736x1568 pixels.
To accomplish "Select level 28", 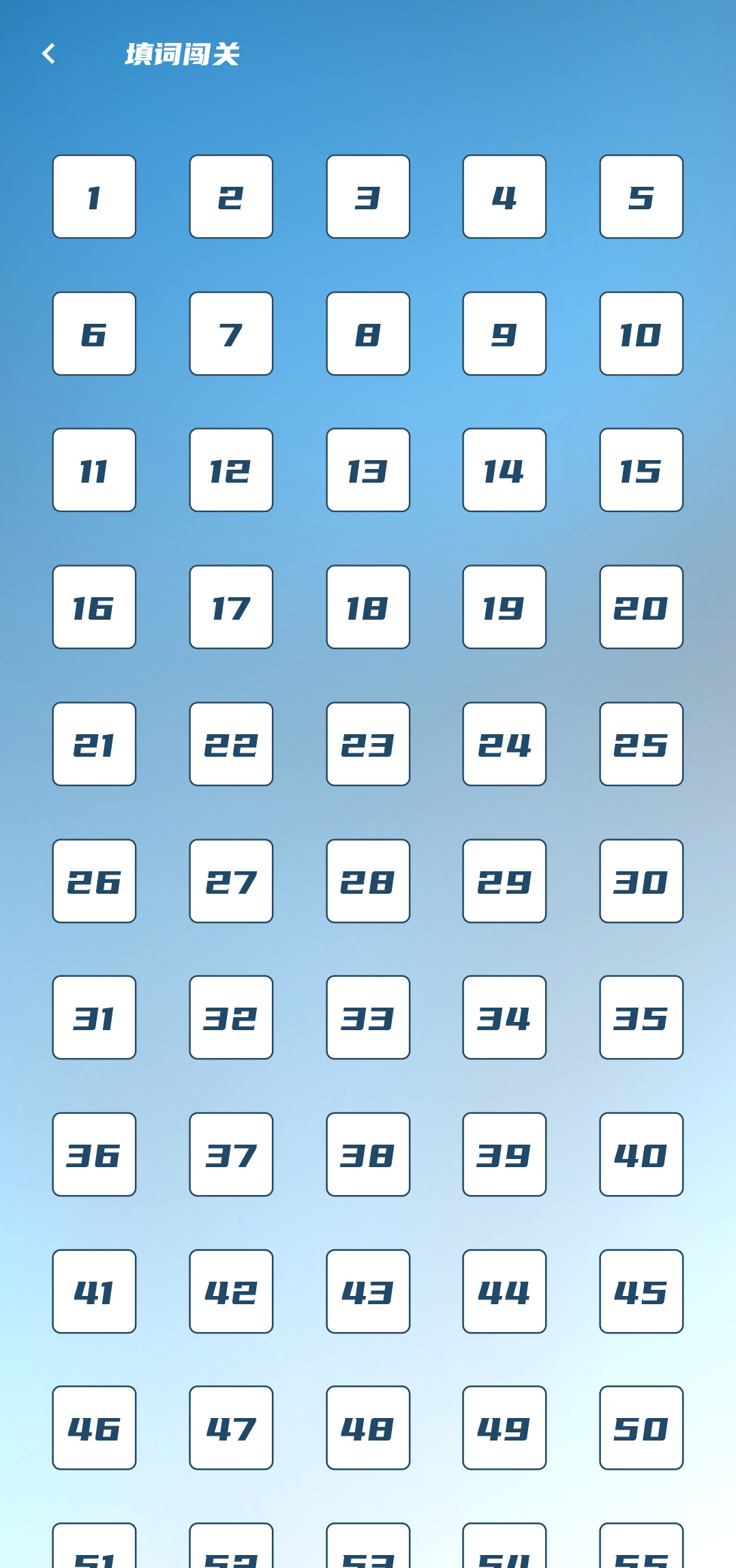I will pos(368,881).
